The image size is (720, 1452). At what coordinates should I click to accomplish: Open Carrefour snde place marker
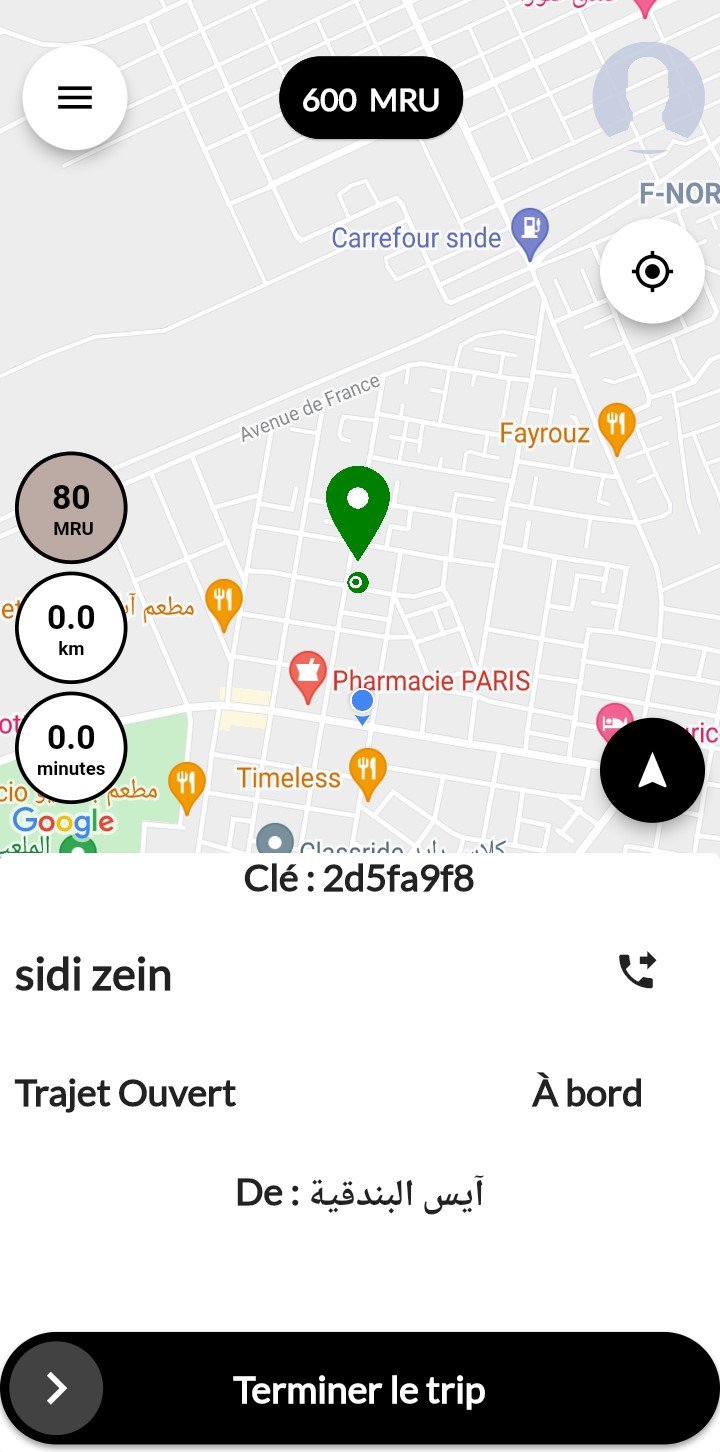(x=529, y=234)
